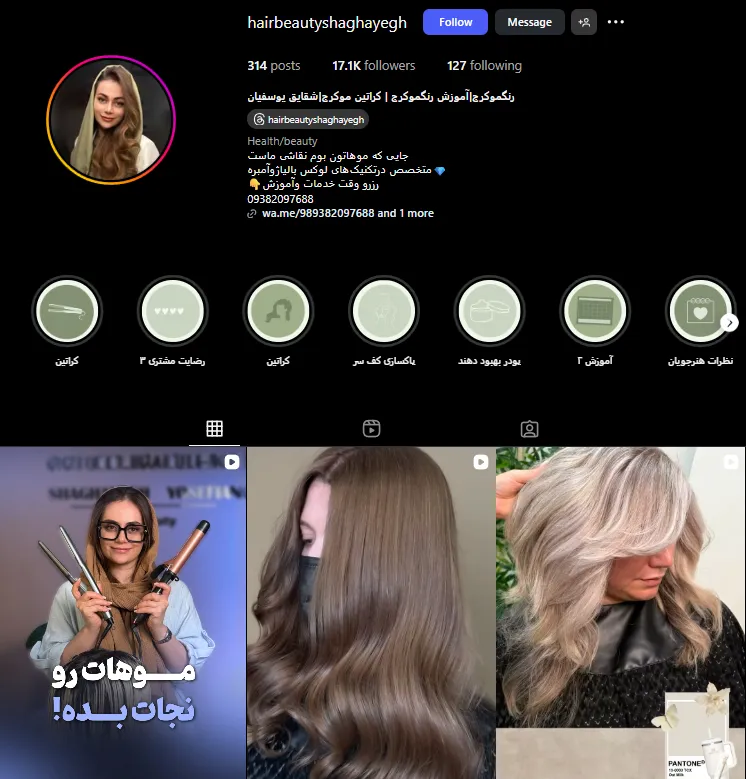Select the posts grid tab

(x=214, y=429)
